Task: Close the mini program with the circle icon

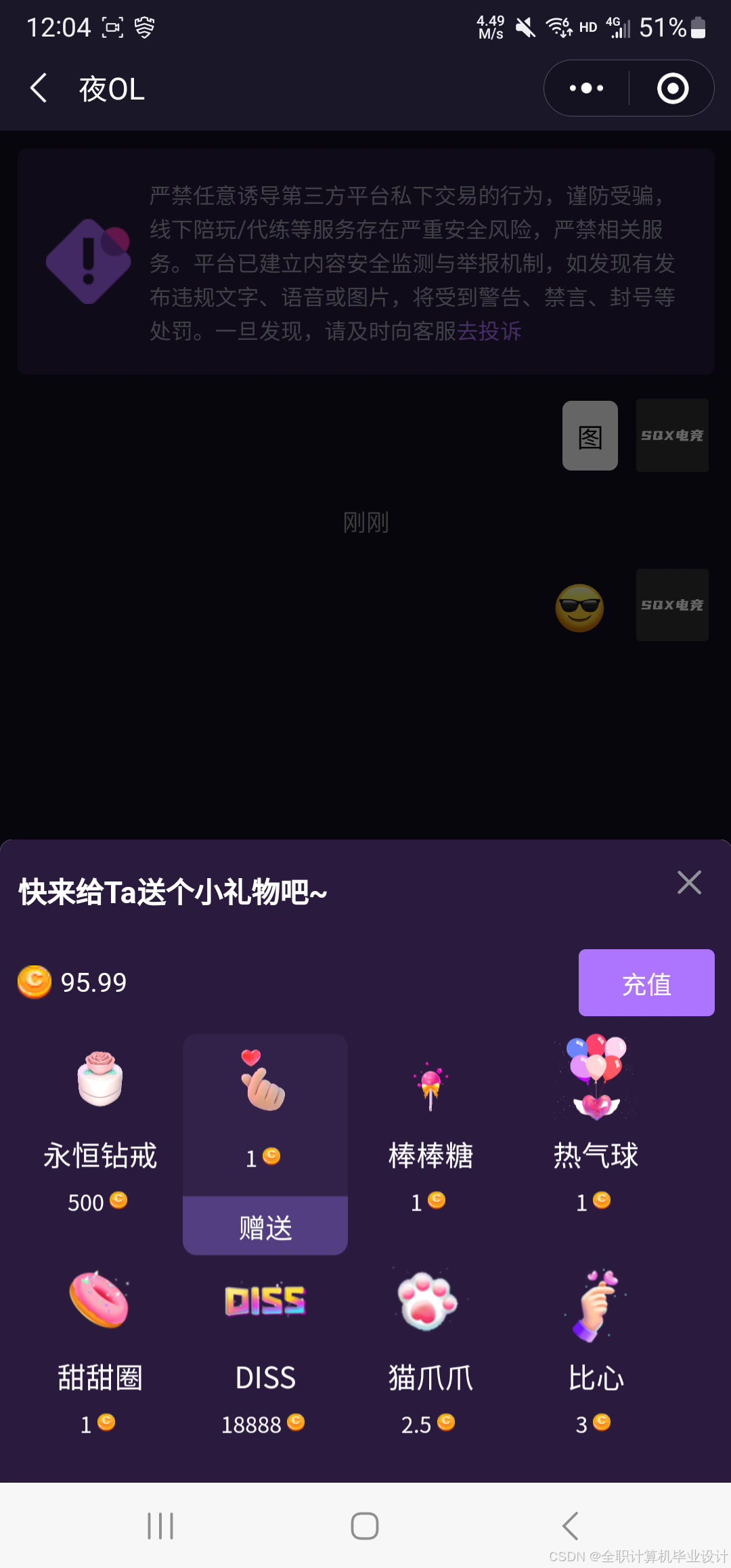Action: click(672, 89)
